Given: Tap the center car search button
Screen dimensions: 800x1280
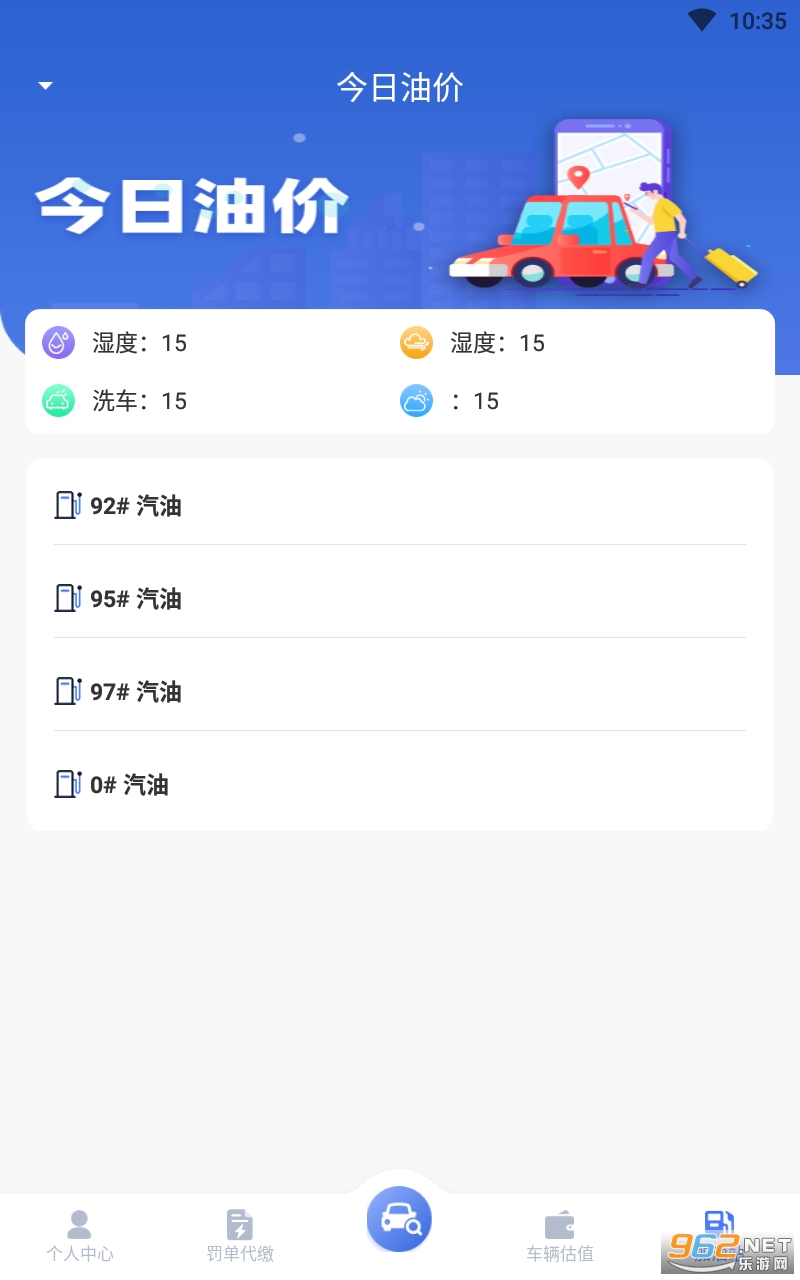Looking at the screenshot, I should click(399, 1219).
